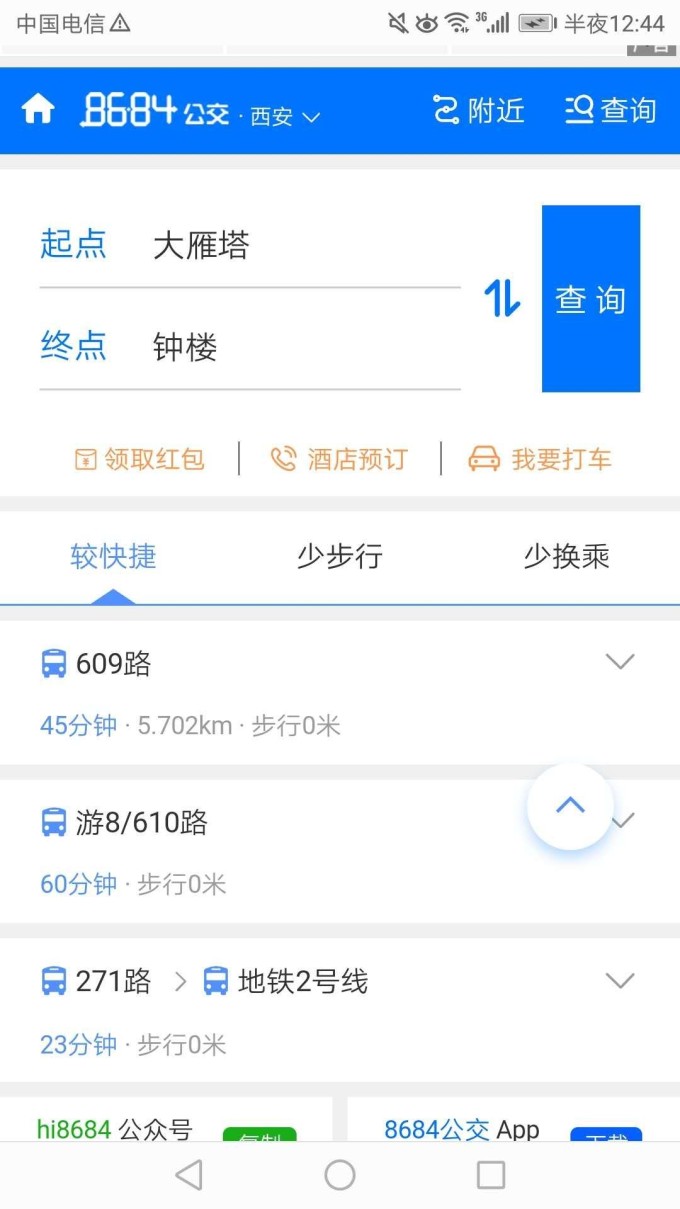Open the 西安 city dropdown

point(285,116)
